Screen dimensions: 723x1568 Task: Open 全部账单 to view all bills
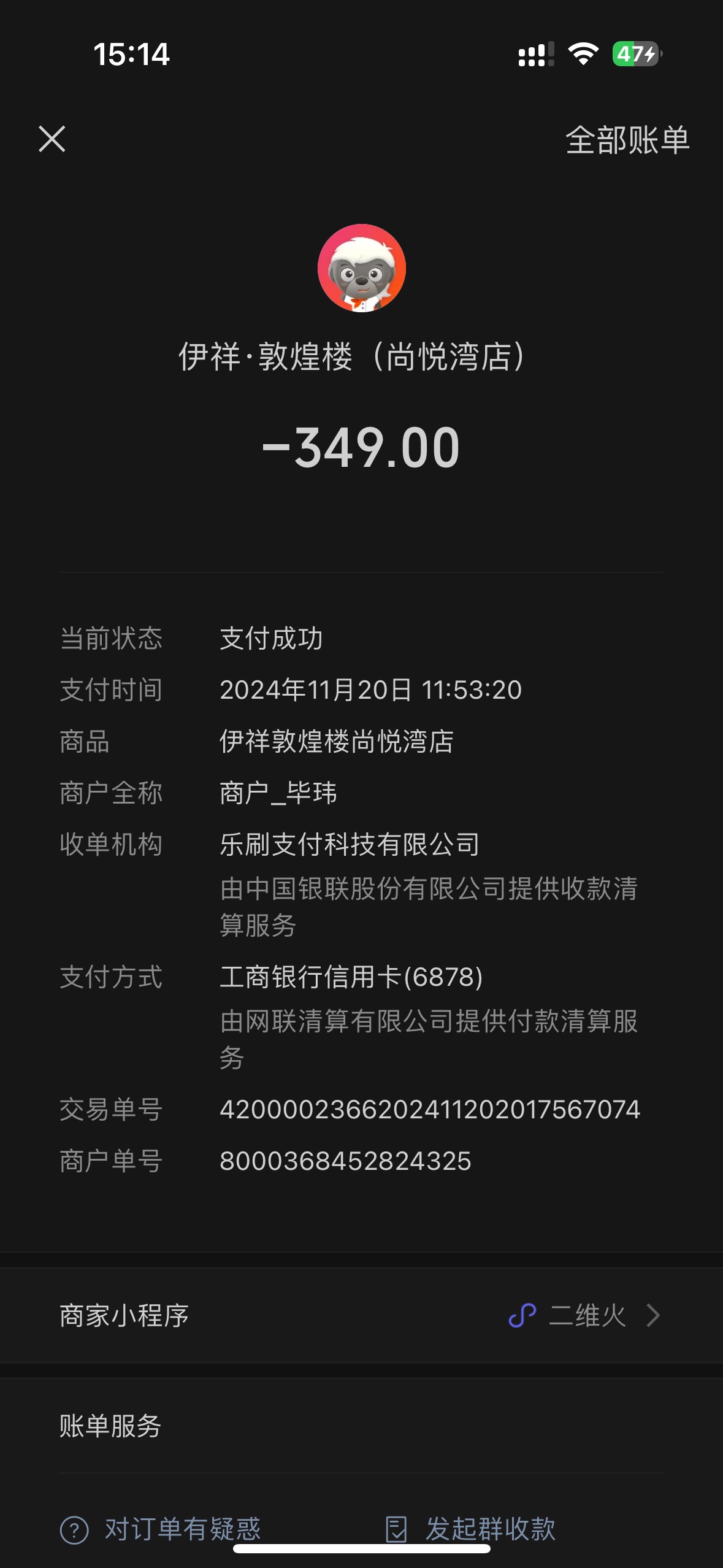pos(627,140)
